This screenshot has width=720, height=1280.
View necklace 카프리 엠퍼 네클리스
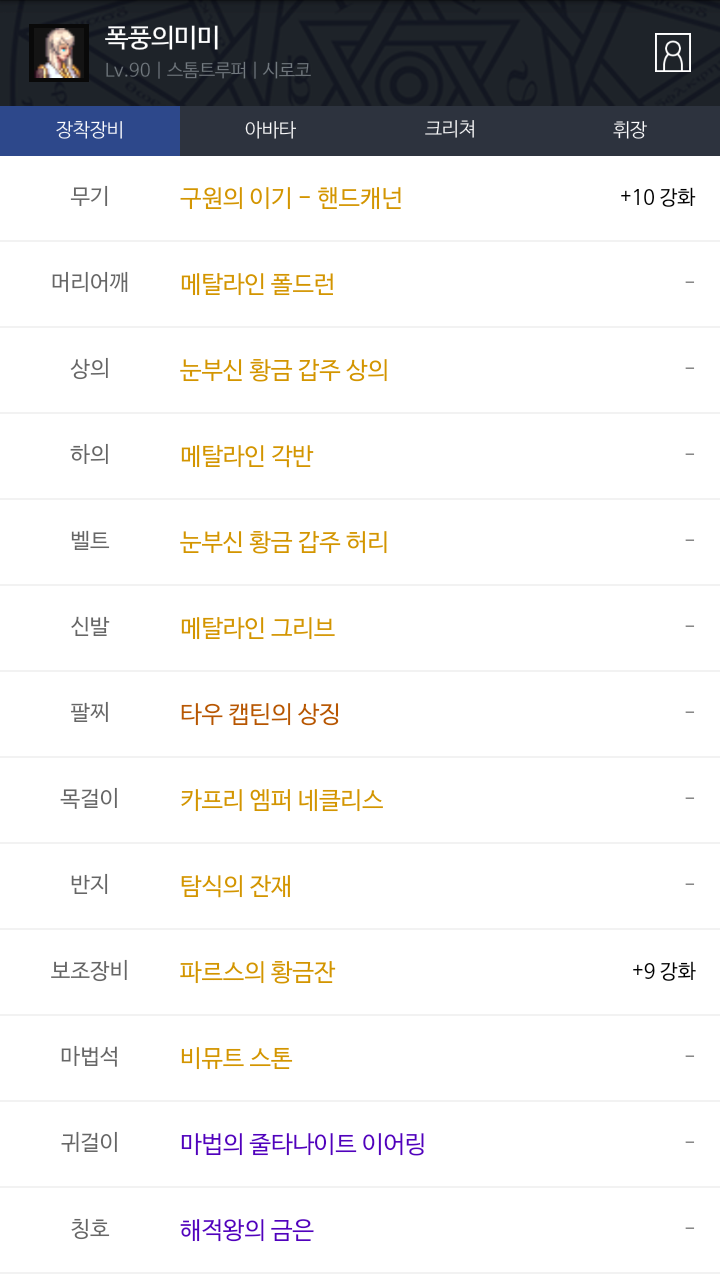tap(360, 800)
